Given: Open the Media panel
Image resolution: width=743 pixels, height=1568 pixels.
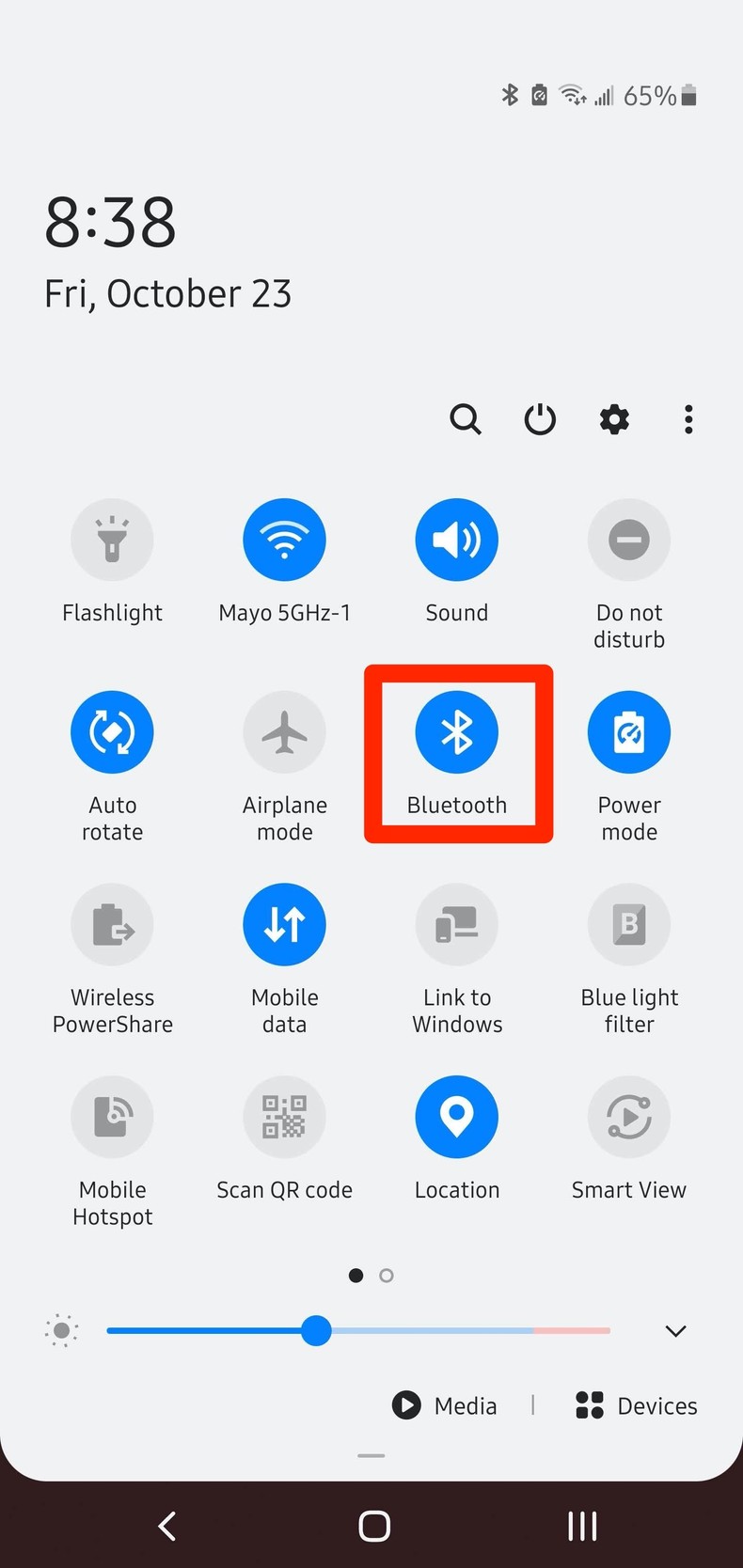Looking at the screenshot, I should pos(444,1405).
